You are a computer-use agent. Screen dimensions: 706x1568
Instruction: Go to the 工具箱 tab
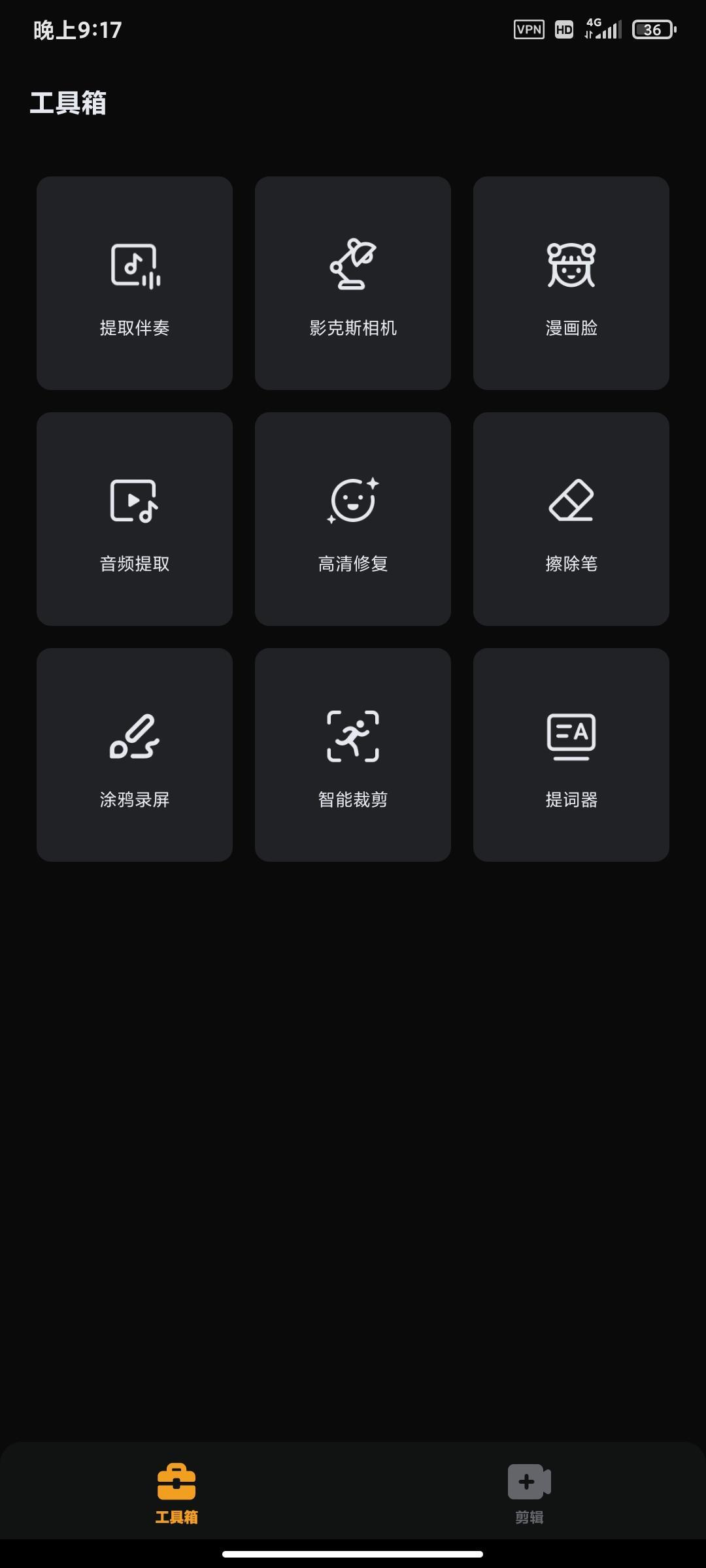pos(176,1493)
